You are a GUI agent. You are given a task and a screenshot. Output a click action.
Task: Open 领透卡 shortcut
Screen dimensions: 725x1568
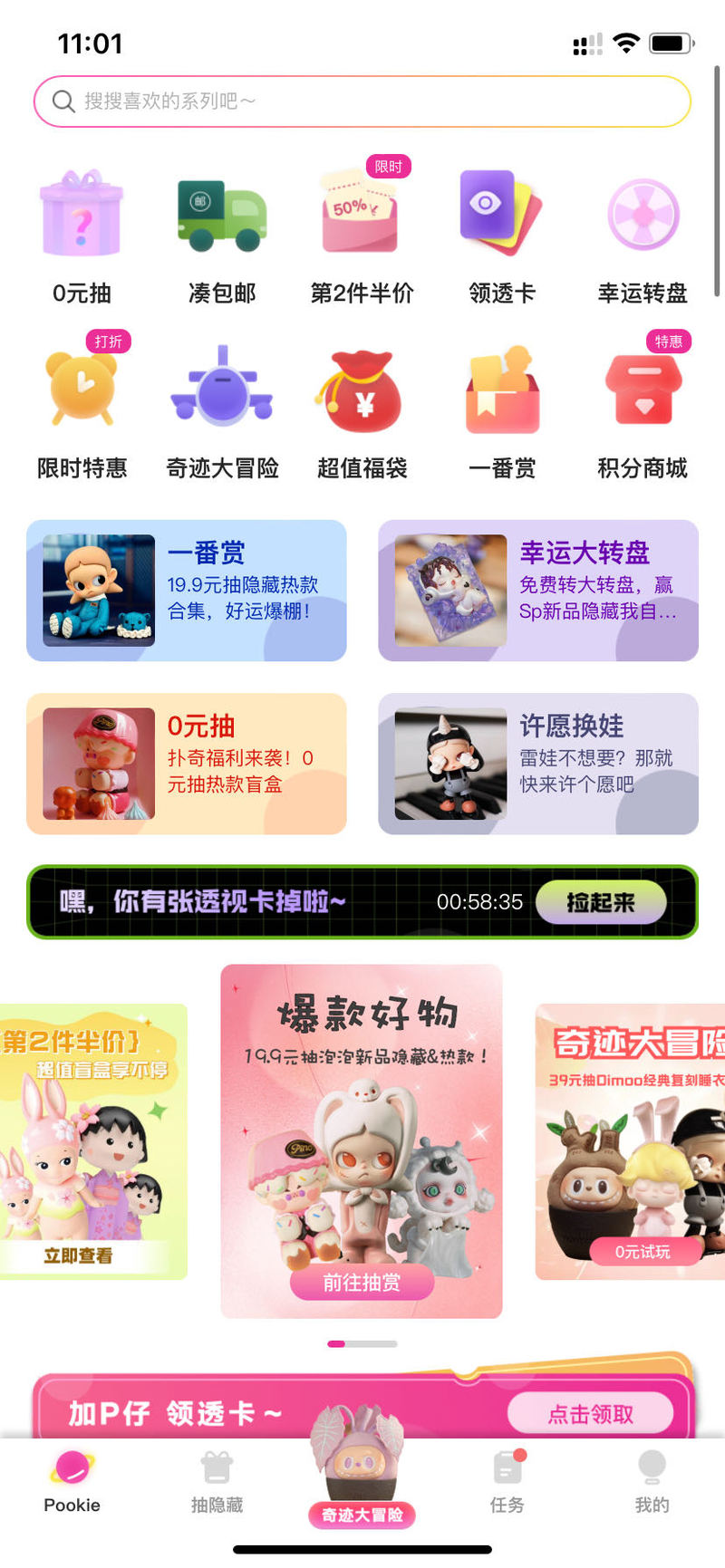(502, 236)
